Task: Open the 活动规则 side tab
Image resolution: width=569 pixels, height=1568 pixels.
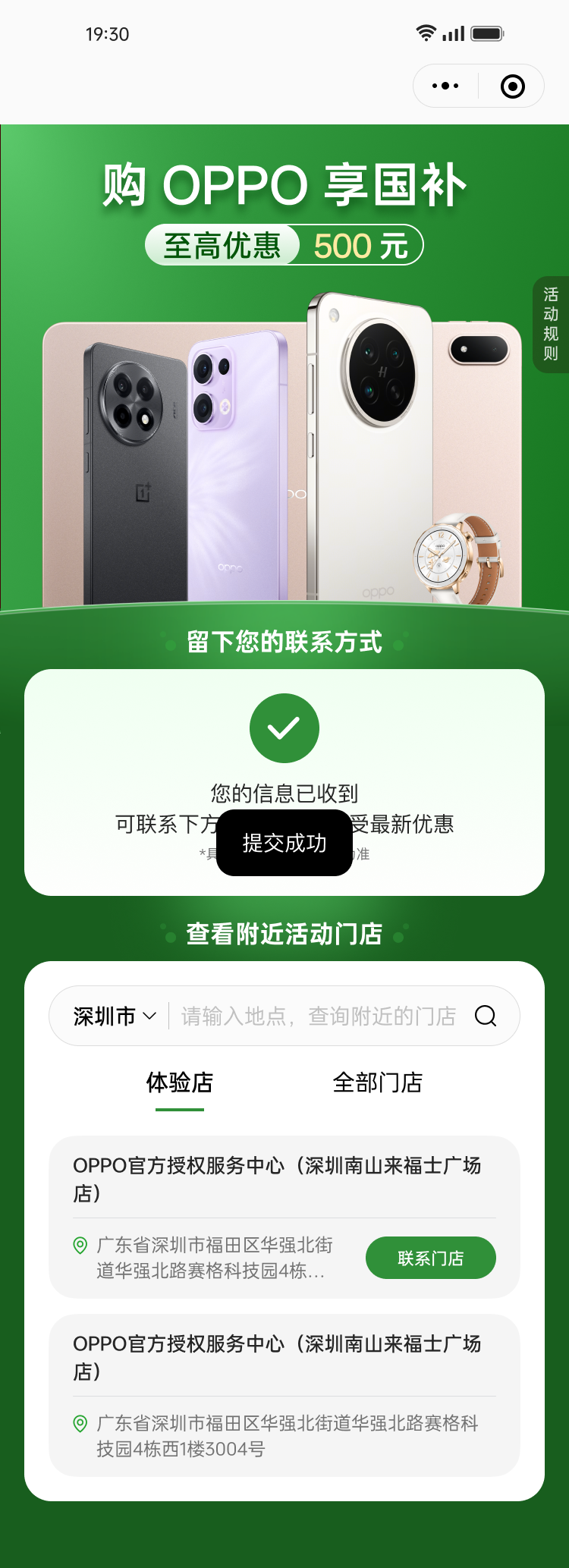Action: [551, 324]
